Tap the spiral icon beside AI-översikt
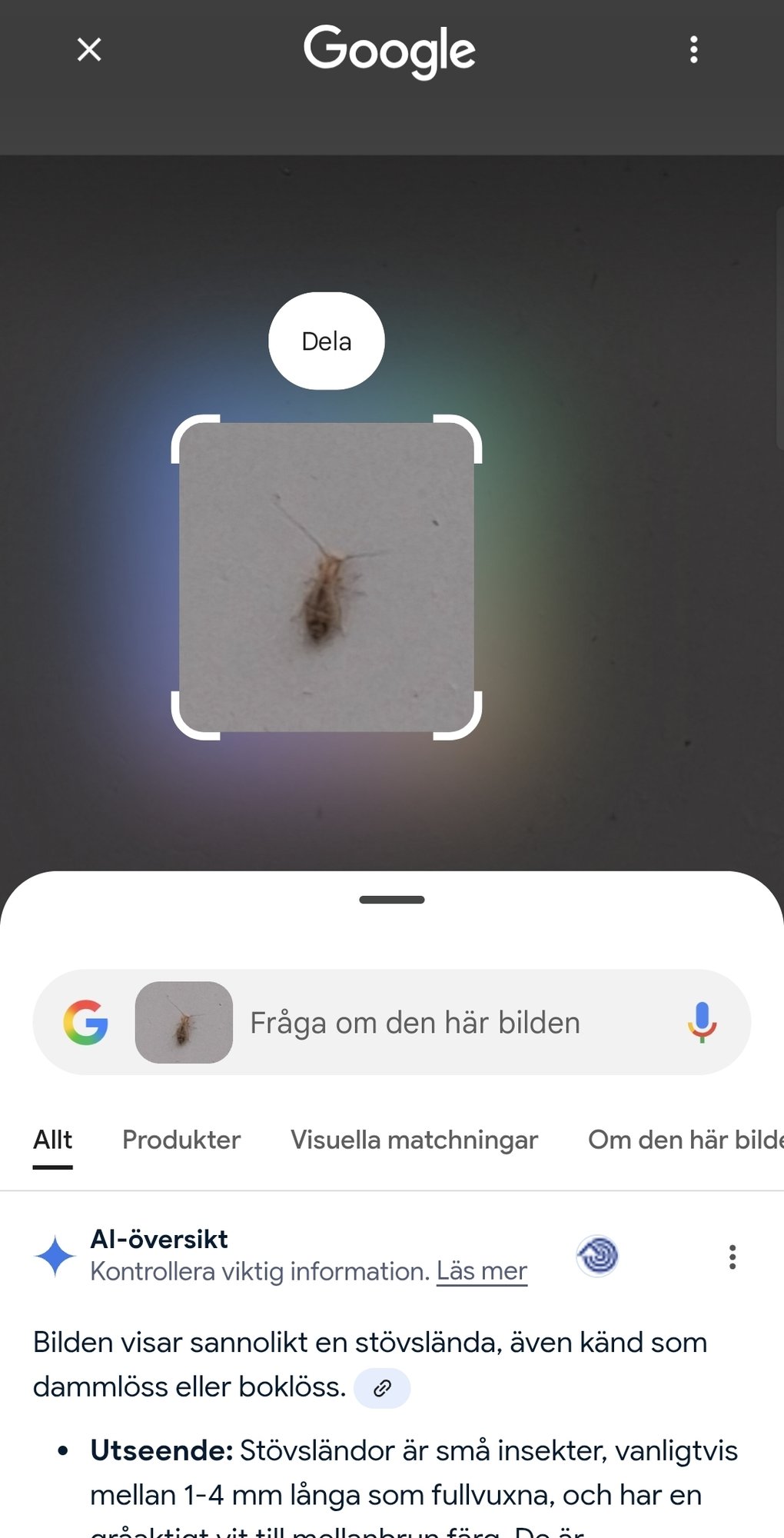The width and height of the screenshot is (784, 1538). click(597, 1257)
